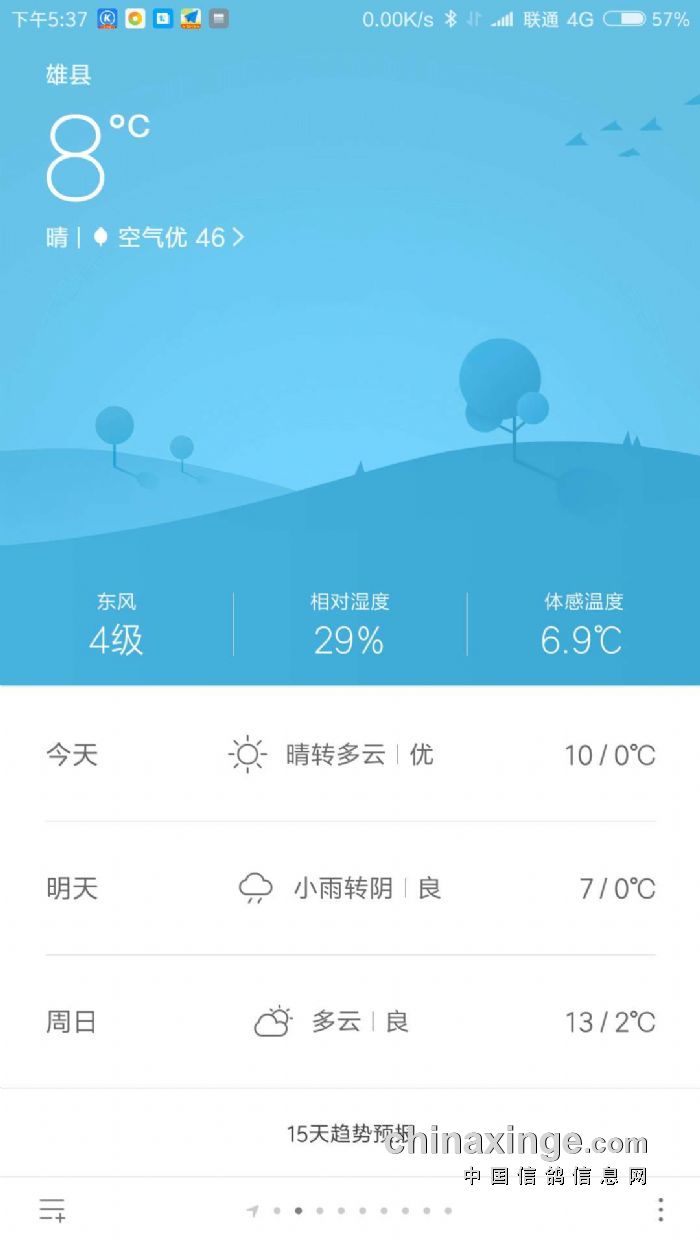Open the 周日 forecast row
This screenshot has height=1244, width=700.
(350, 1022)
